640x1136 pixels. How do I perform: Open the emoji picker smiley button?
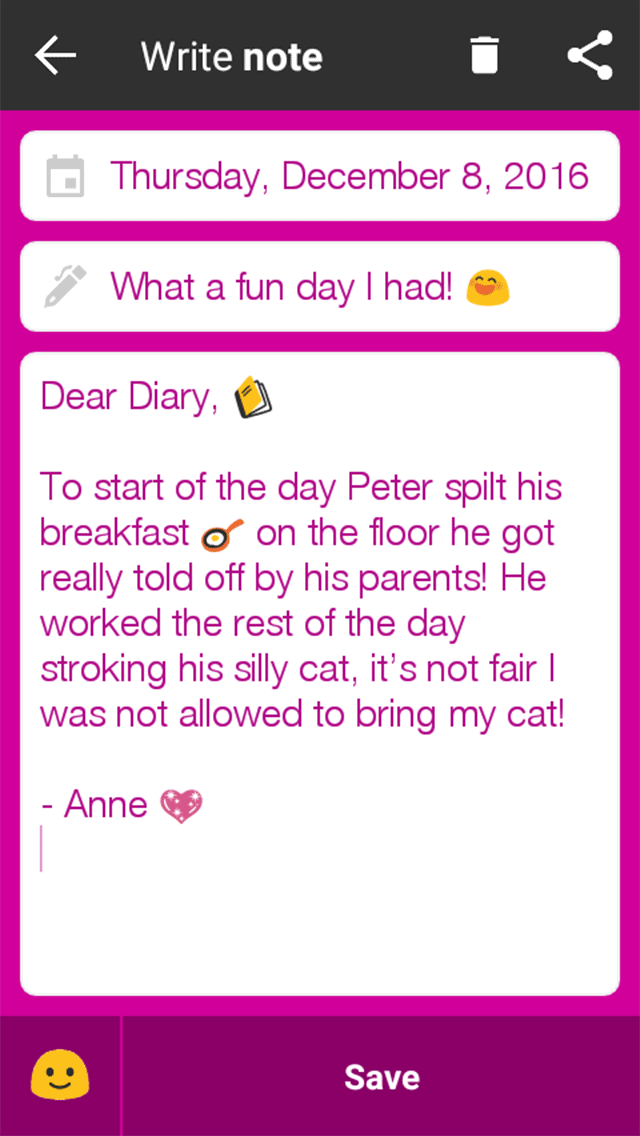pyautogui.click(x=60, y=1076)
